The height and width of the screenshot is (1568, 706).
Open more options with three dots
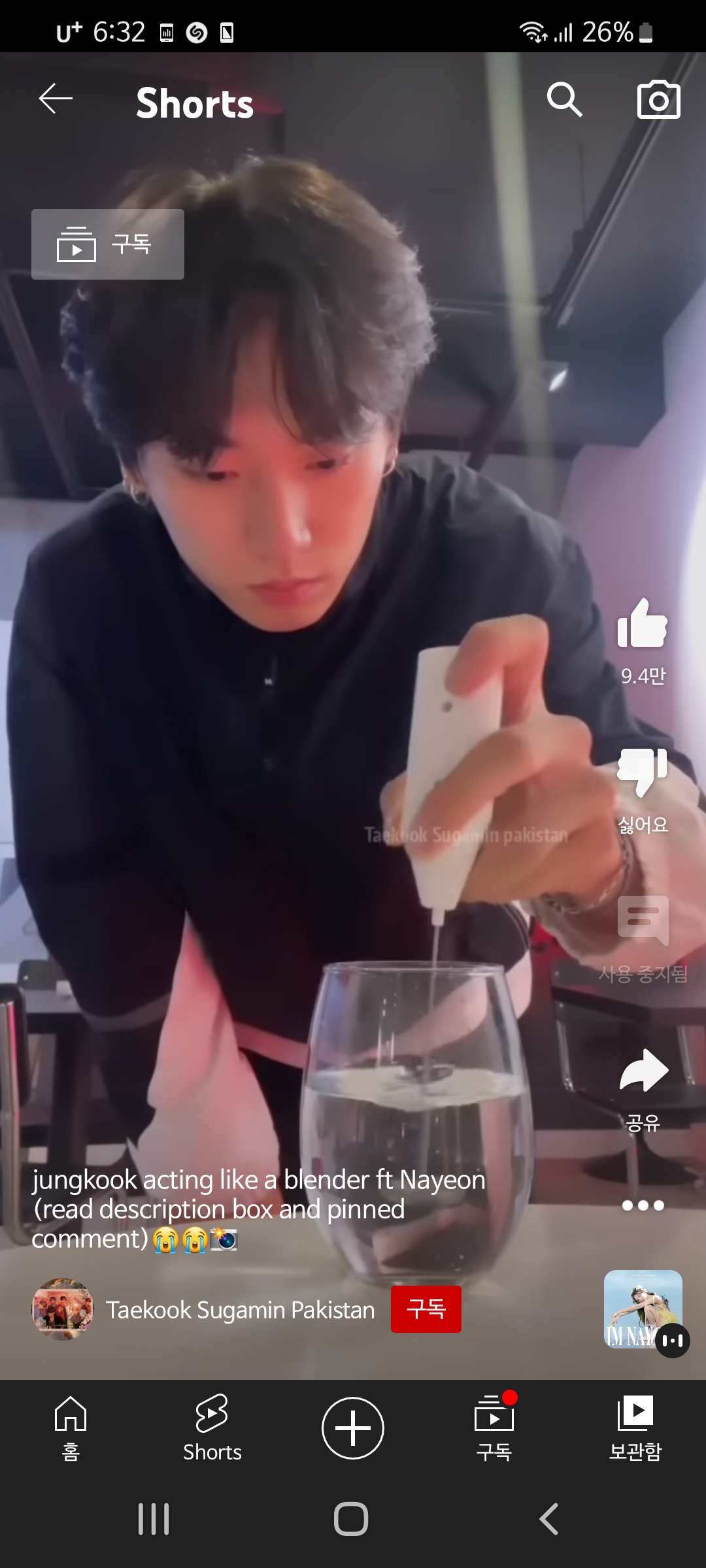643,1204
